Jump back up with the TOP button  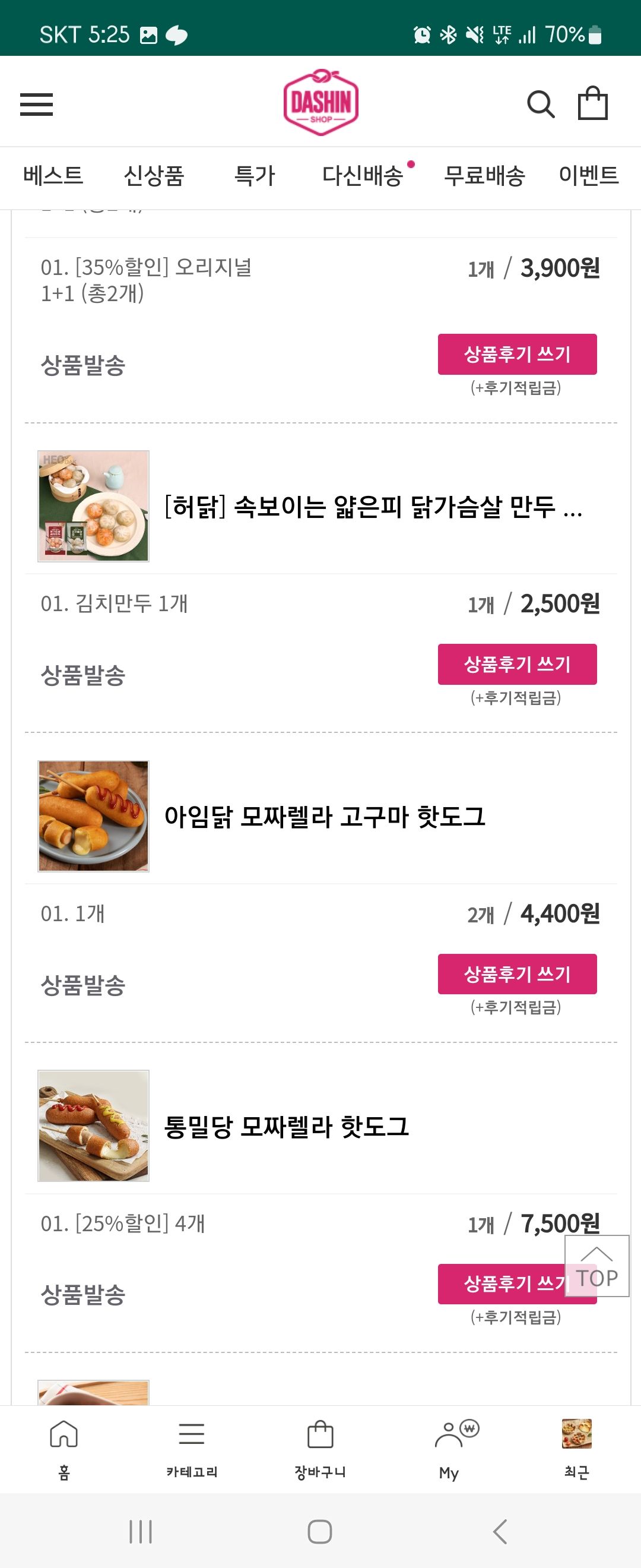tap(596, 1266)
